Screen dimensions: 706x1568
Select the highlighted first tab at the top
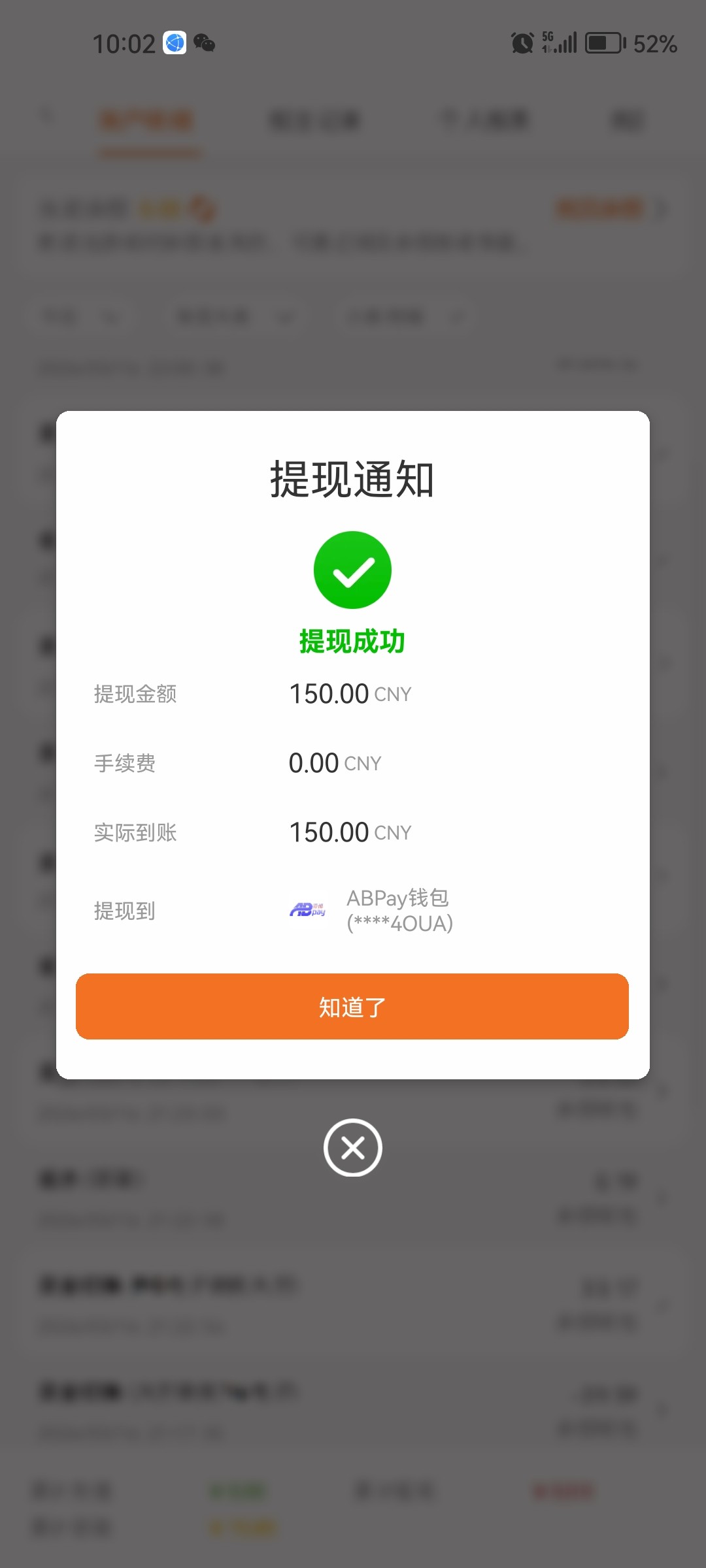point(145,120)
